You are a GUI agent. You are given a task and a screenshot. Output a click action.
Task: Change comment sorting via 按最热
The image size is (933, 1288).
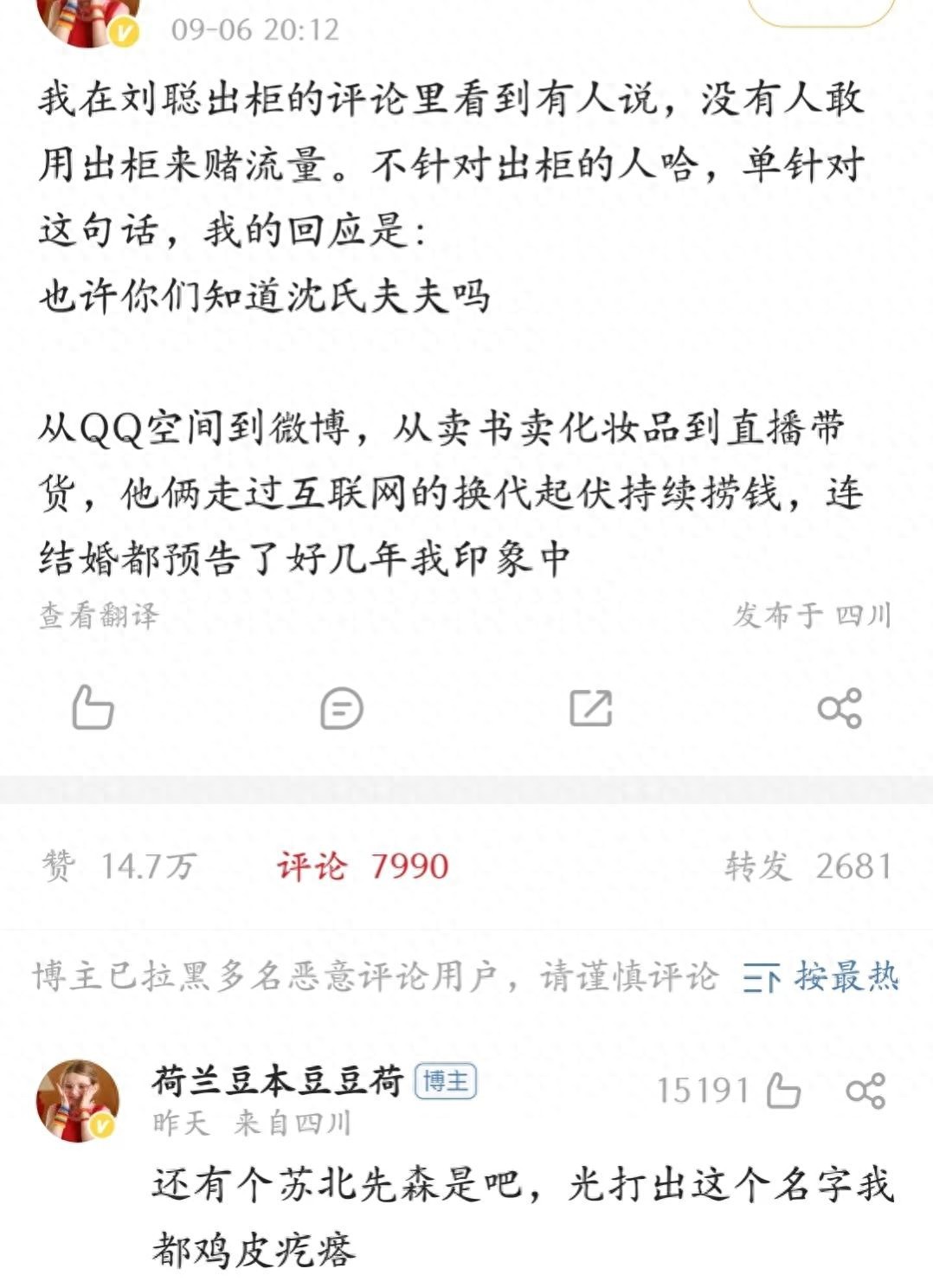click(820, 976)
